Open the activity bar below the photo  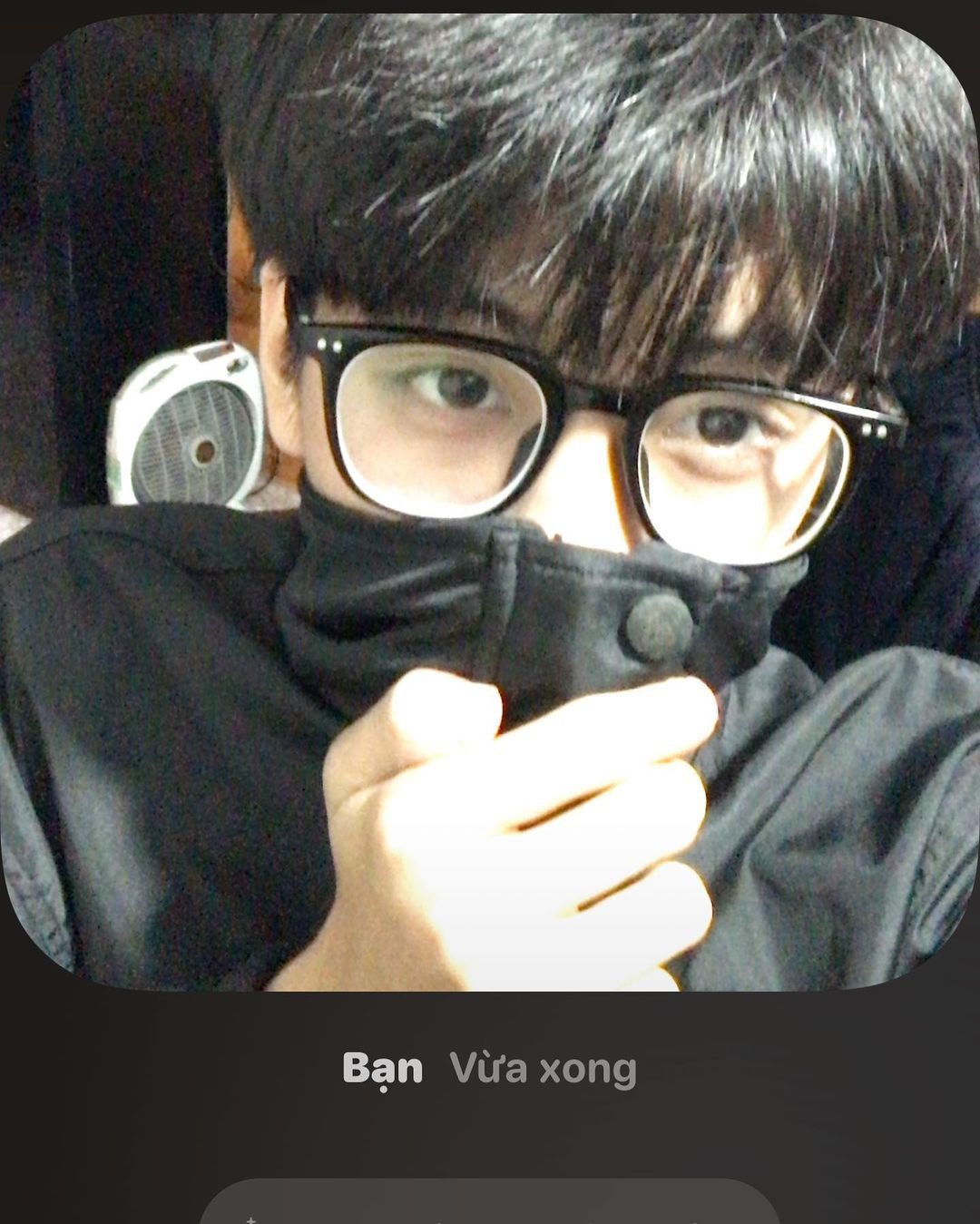(490, 1205)
